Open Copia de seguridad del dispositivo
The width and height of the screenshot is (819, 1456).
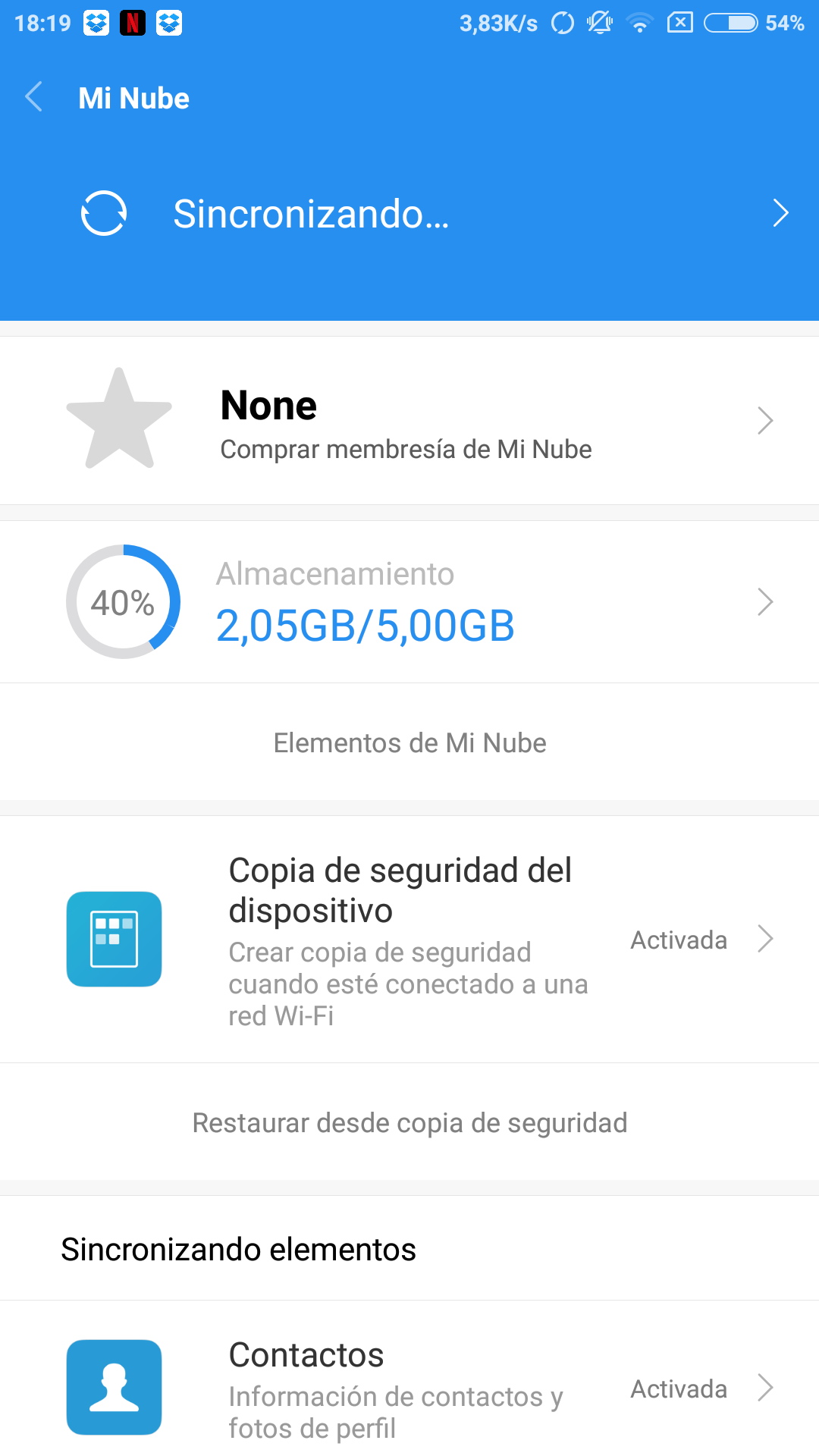point(409,939)
